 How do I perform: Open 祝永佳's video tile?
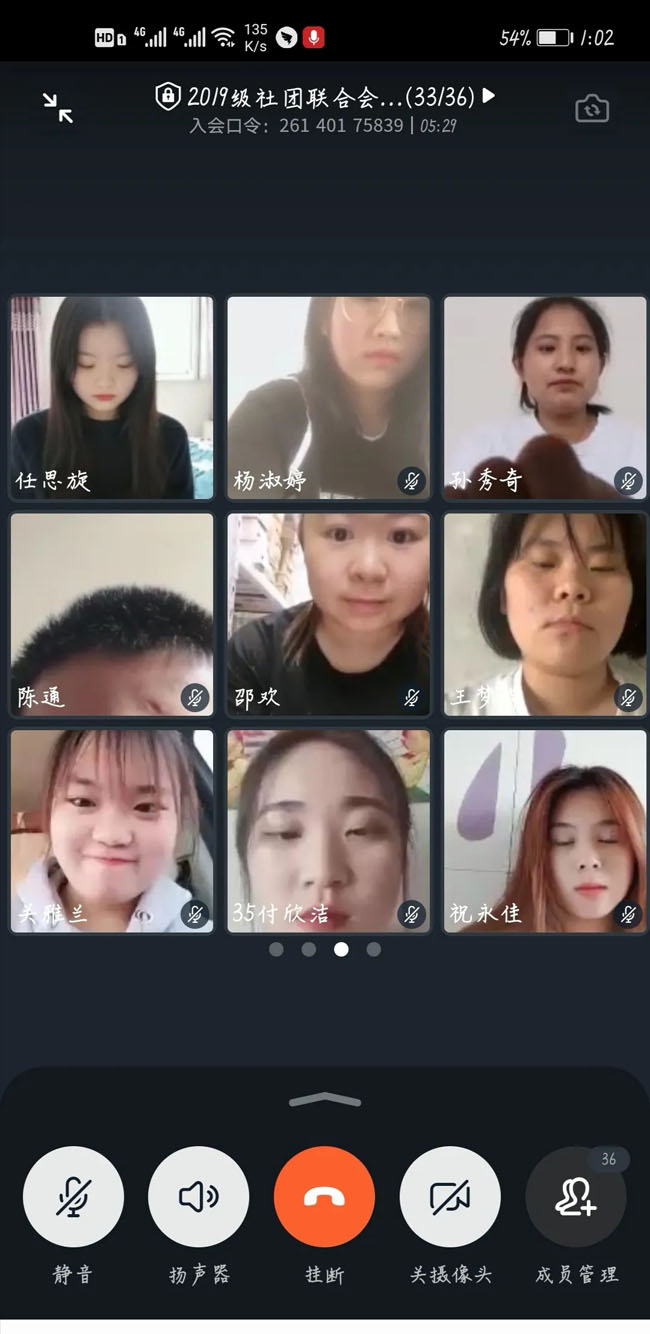click(545, 831)
